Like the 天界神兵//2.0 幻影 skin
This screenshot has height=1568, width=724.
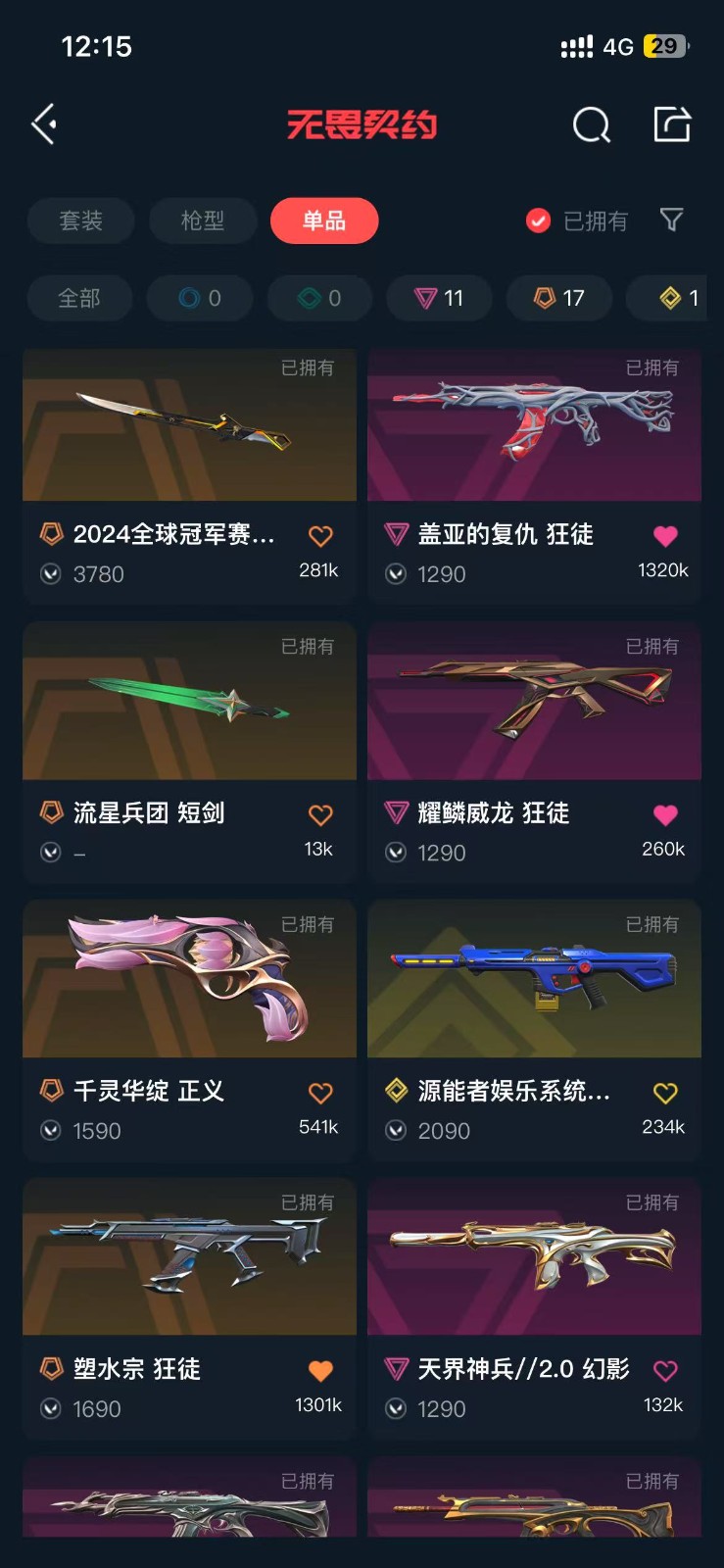(x=665, y=1371)
